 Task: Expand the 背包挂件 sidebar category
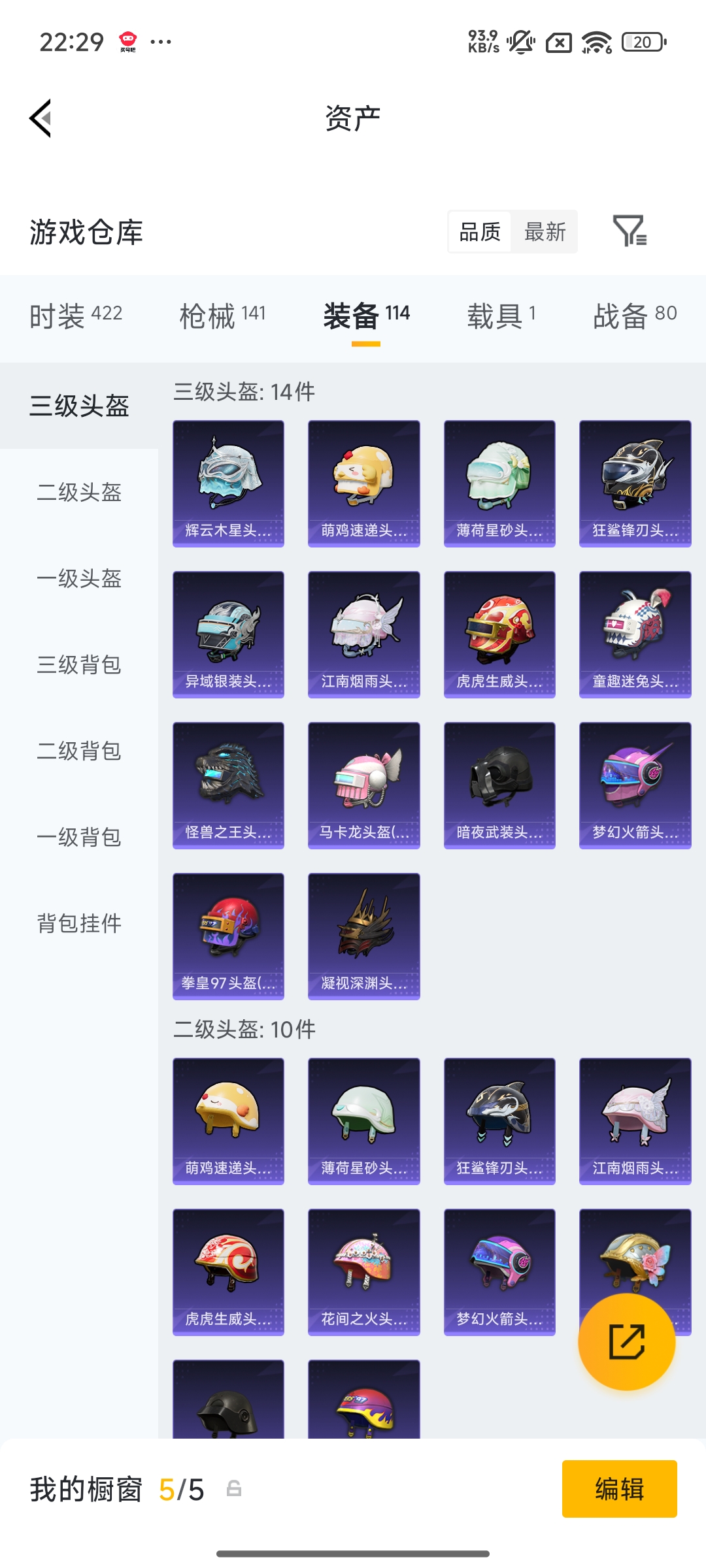[x=78, y=924]
